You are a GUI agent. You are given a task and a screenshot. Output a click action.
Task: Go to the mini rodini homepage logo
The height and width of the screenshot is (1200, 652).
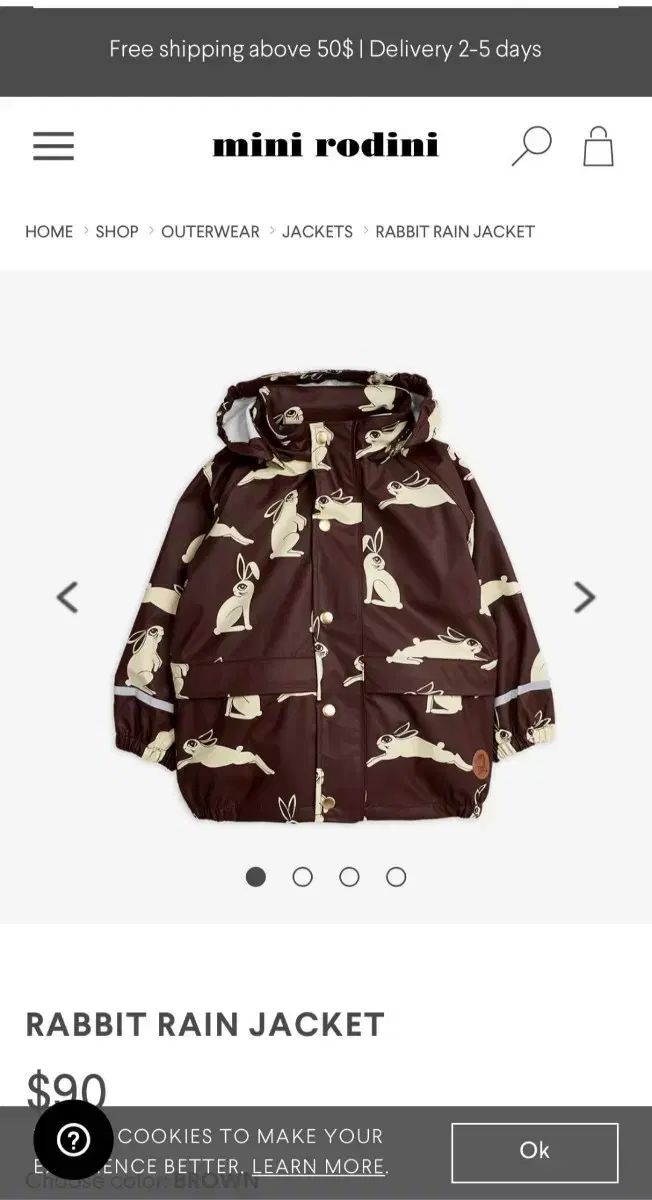(325, 146)
